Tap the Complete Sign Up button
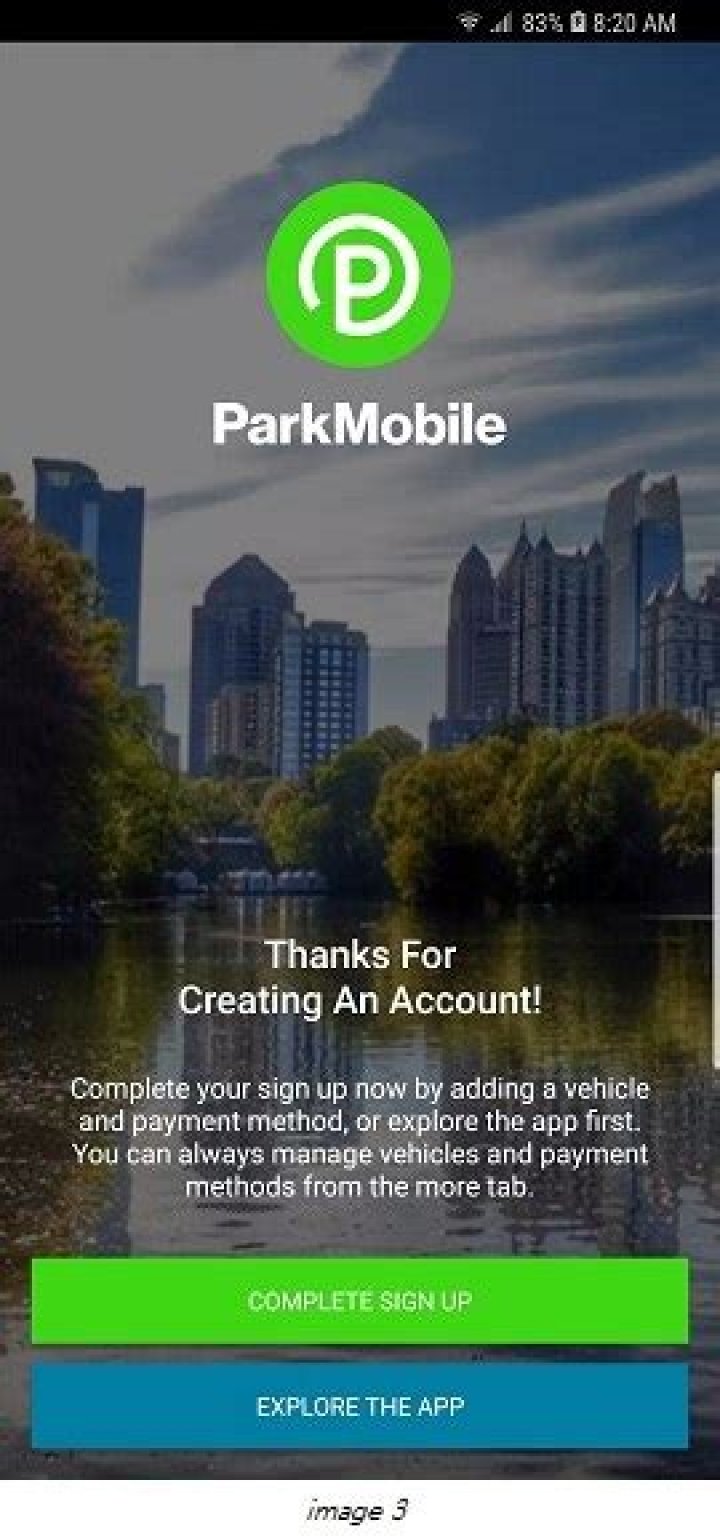 click(360, 1300)
